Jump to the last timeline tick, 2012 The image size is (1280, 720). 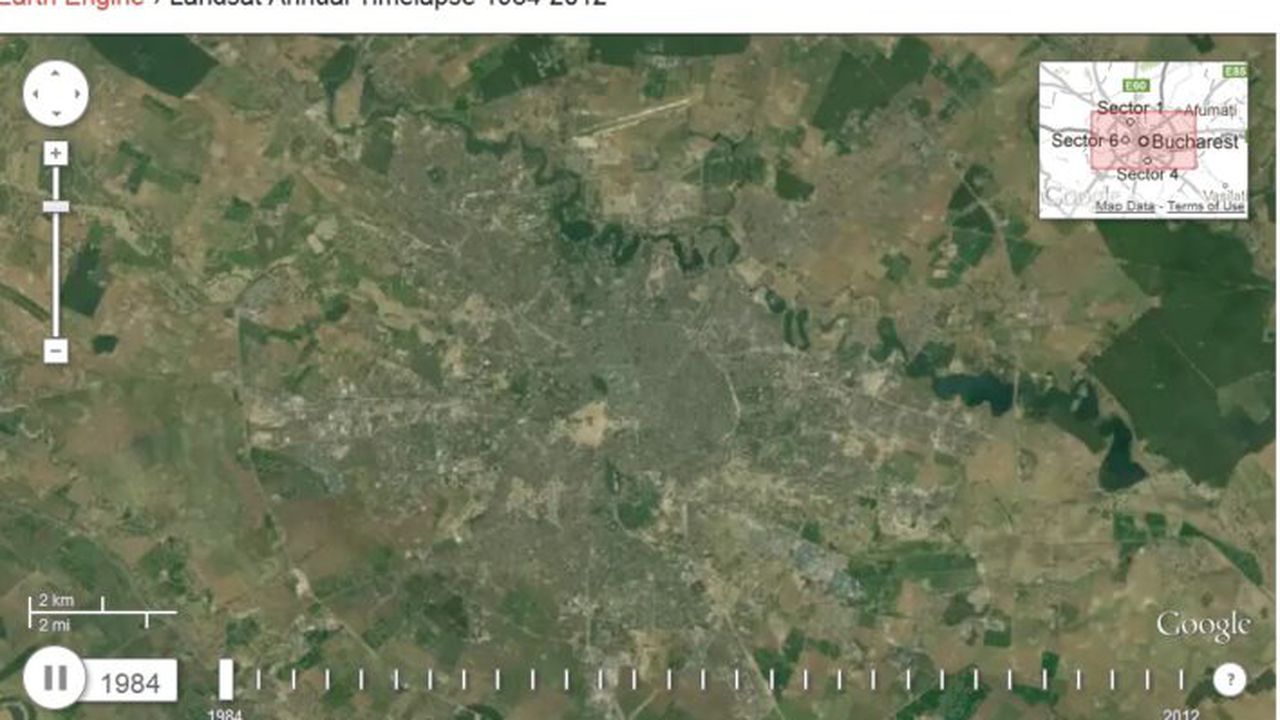coord(1181,680)
